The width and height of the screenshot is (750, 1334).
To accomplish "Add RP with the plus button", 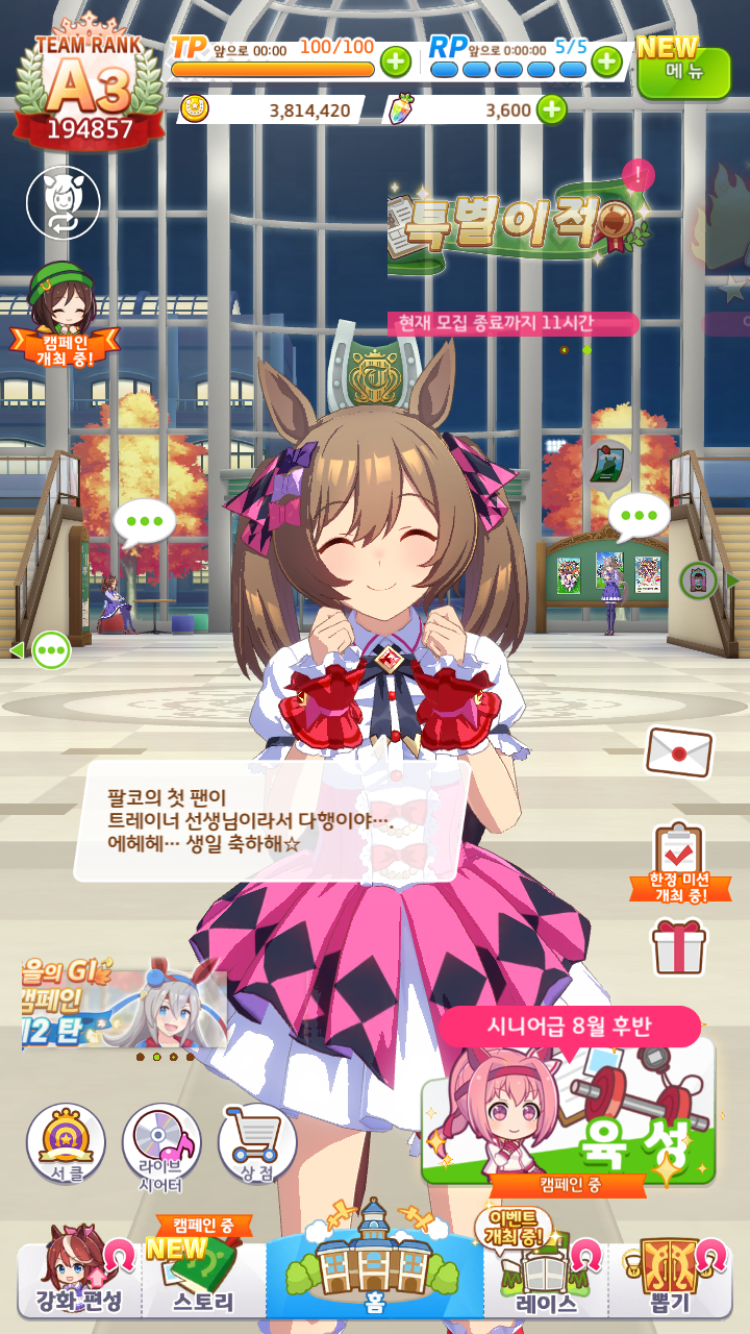I will coord(607,62).
